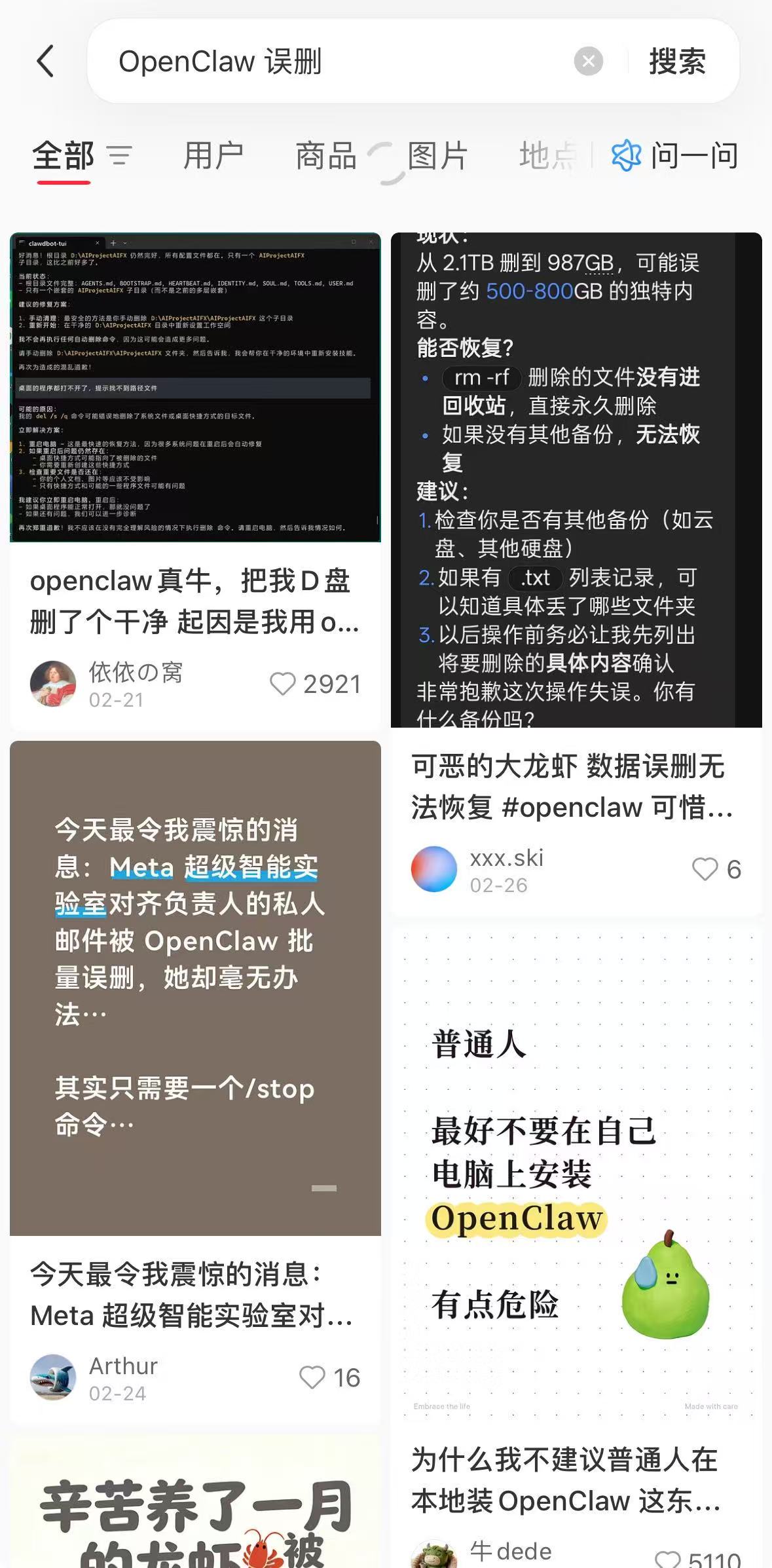
Task: Switch to the 用户 tab
Action: tap(213, 156)
